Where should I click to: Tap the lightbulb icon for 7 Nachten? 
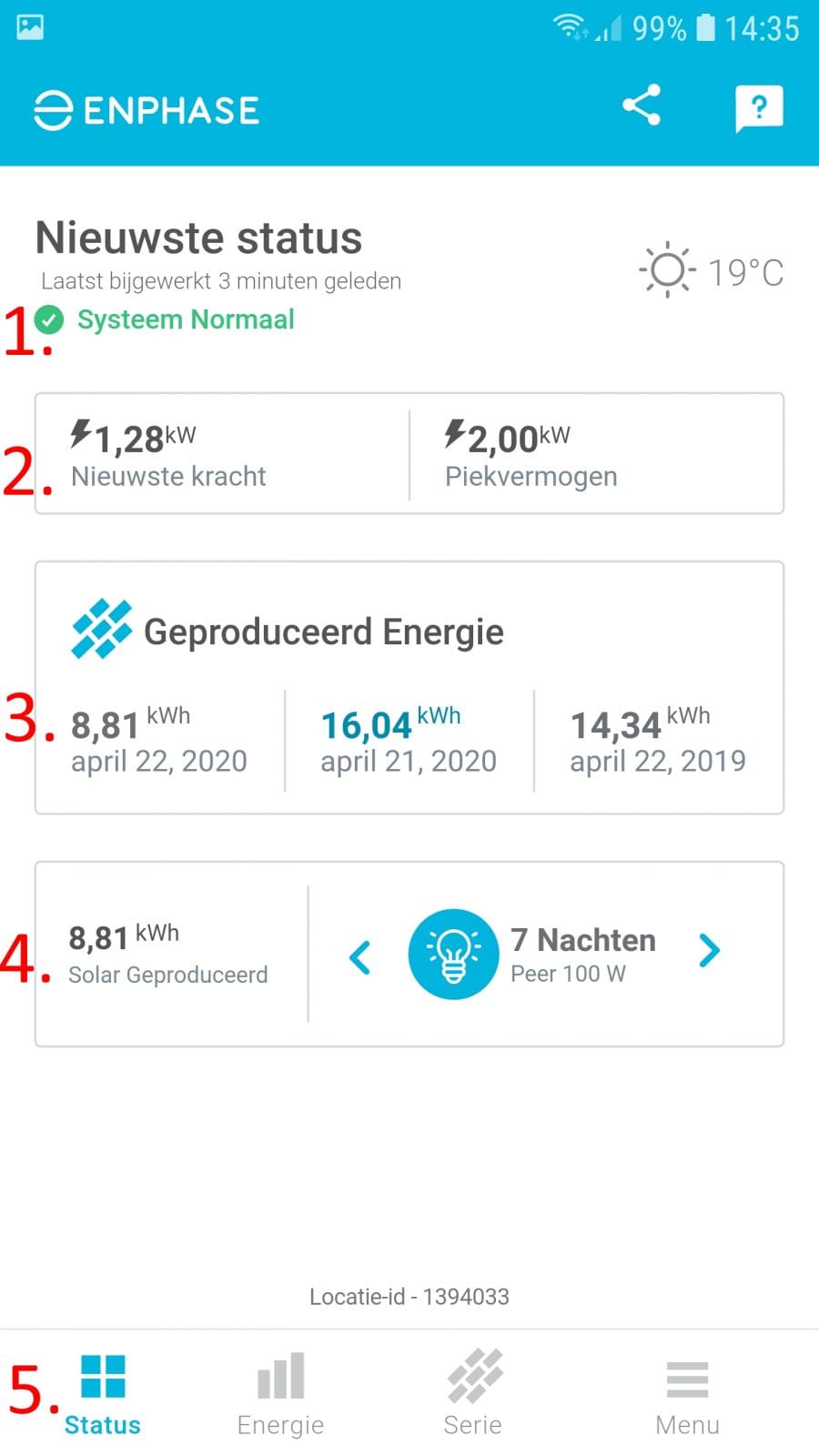(453, 954)
